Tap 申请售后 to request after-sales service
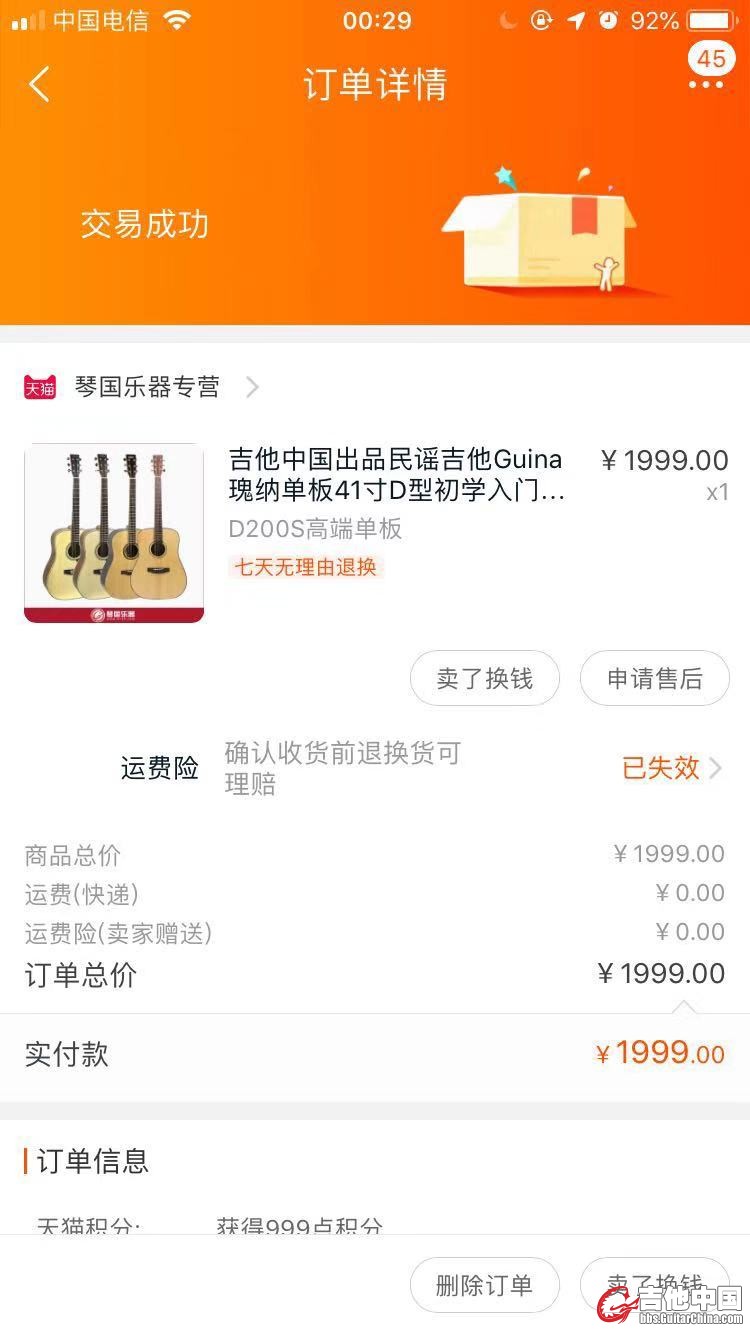This screenshot has height=1334, width=750. tap(654, 679)
